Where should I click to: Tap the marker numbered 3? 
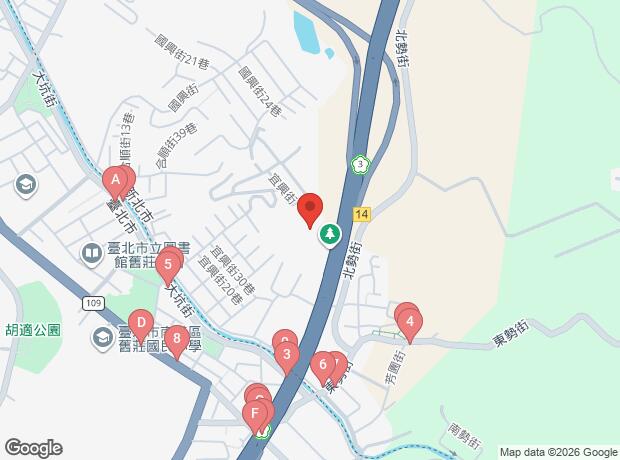[x=287, y=355]
